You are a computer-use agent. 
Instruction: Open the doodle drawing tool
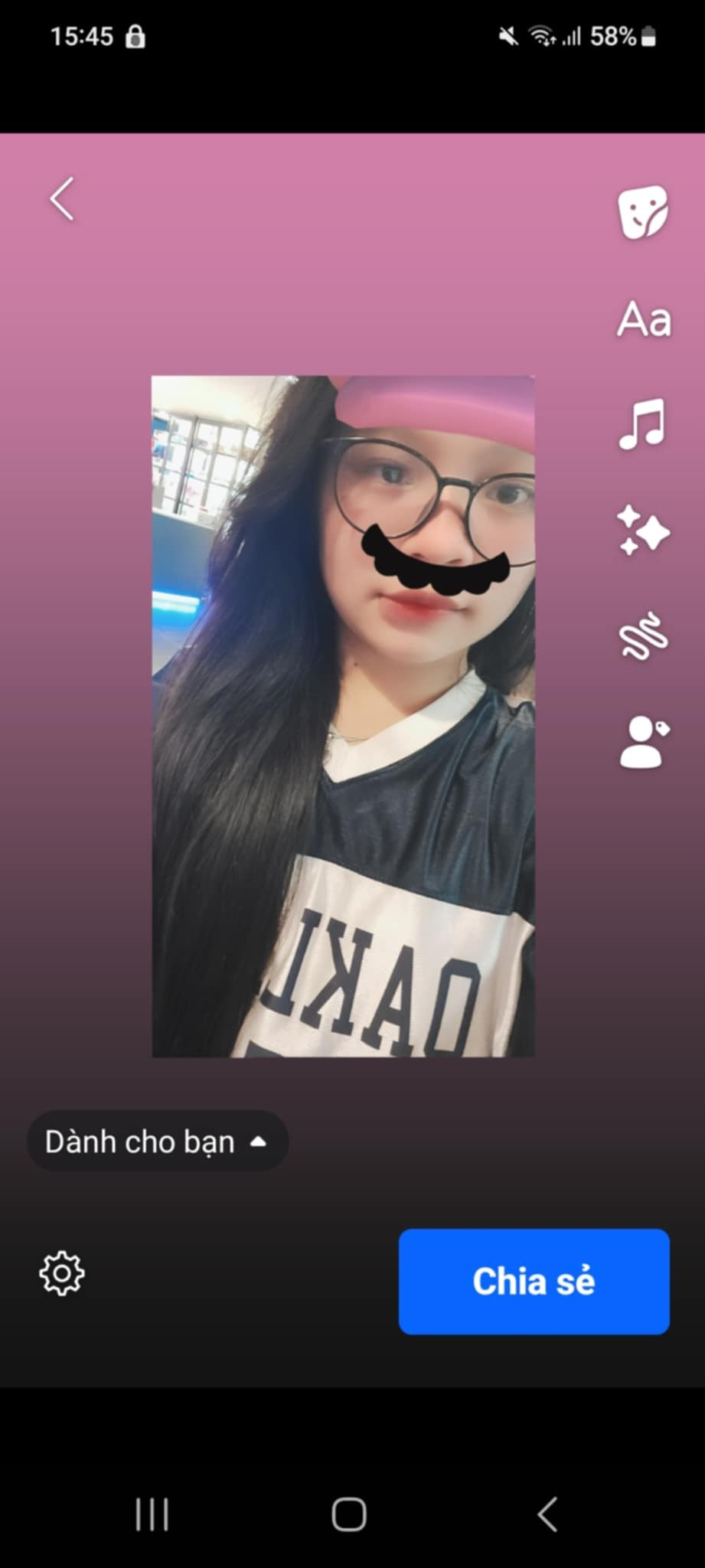point(643,635)
